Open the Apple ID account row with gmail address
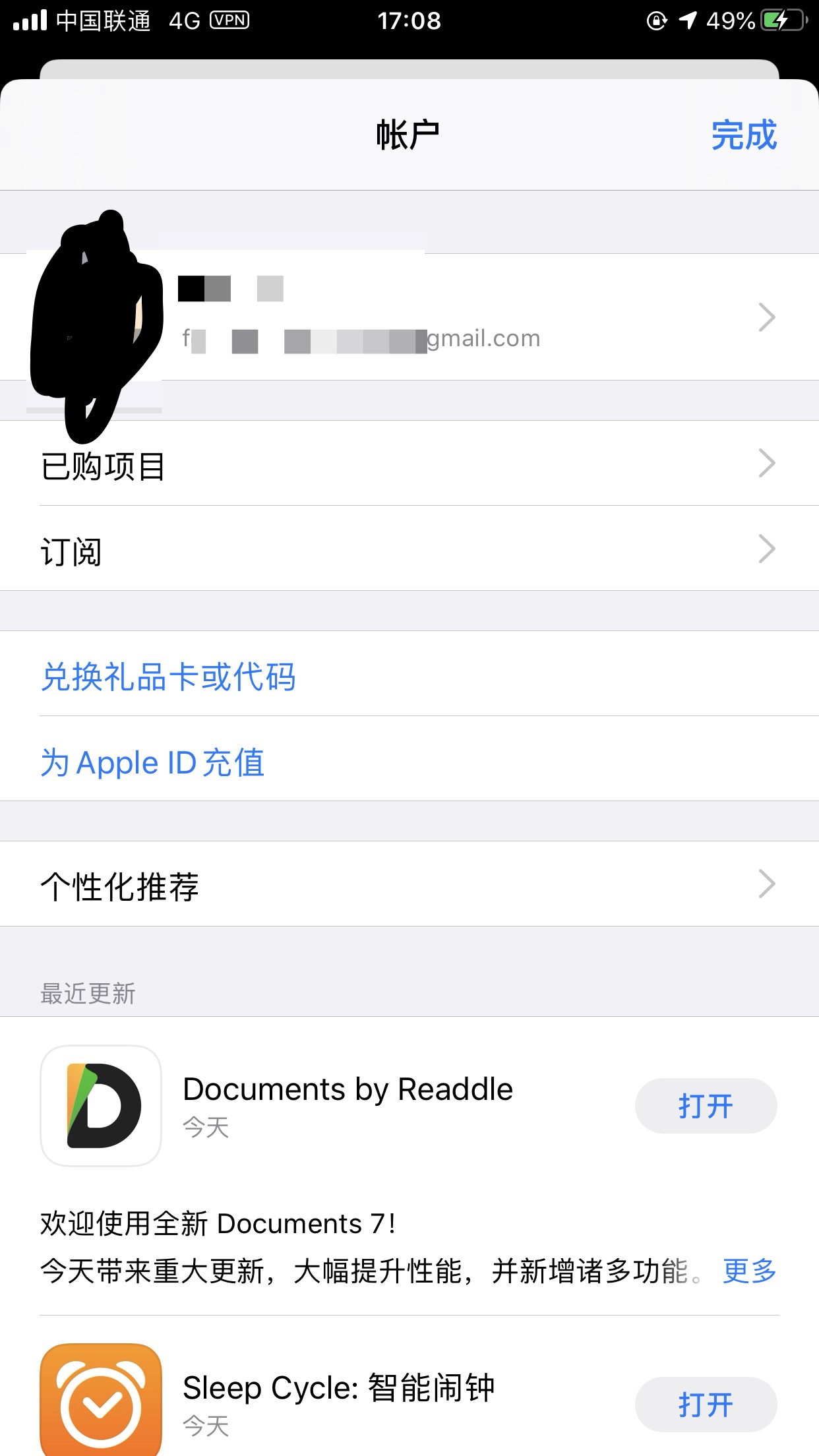This screenshot has width=819, height=1456. pos(462,317)
